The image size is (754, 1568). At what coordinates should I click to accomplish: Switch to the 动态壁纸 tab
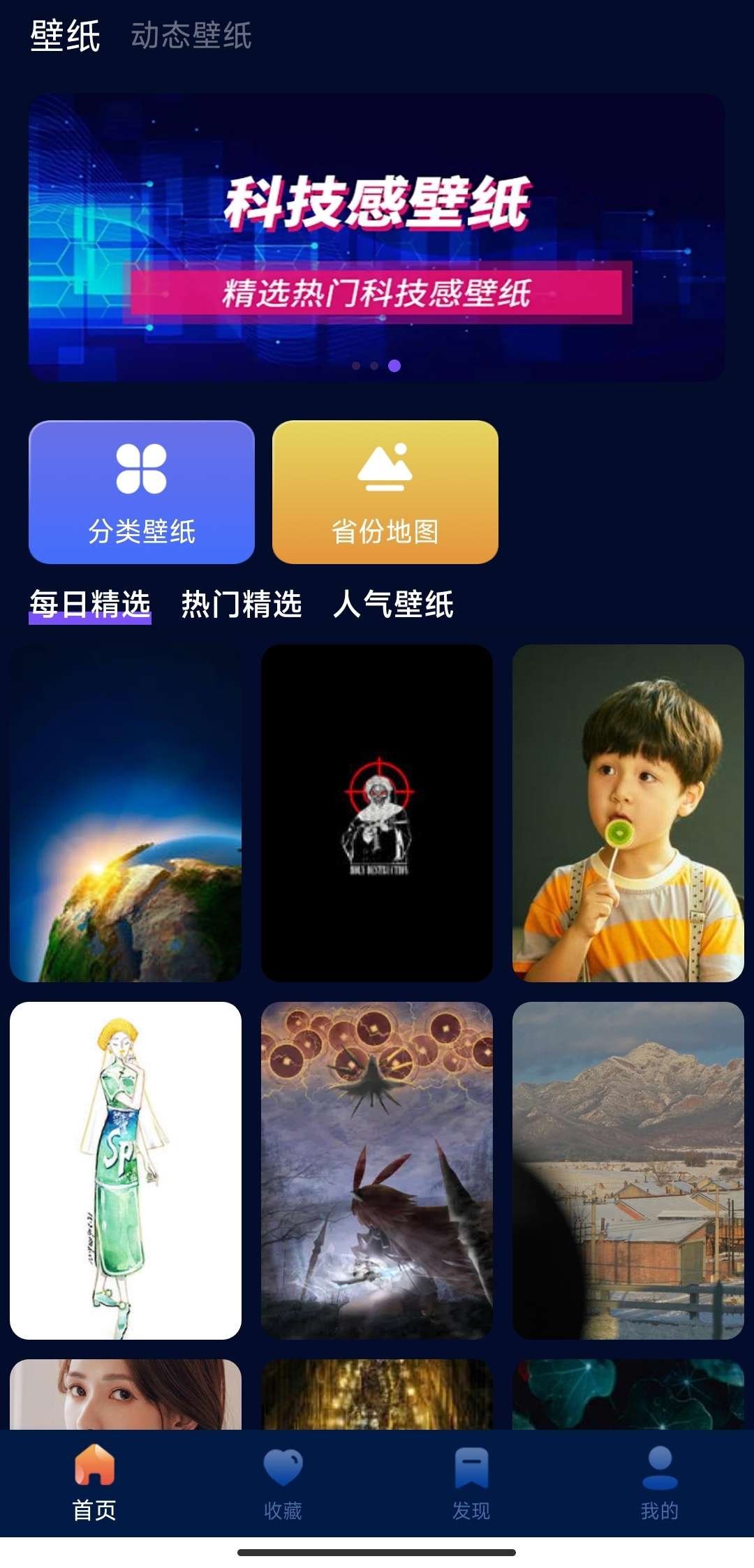(x=191, y=35)
